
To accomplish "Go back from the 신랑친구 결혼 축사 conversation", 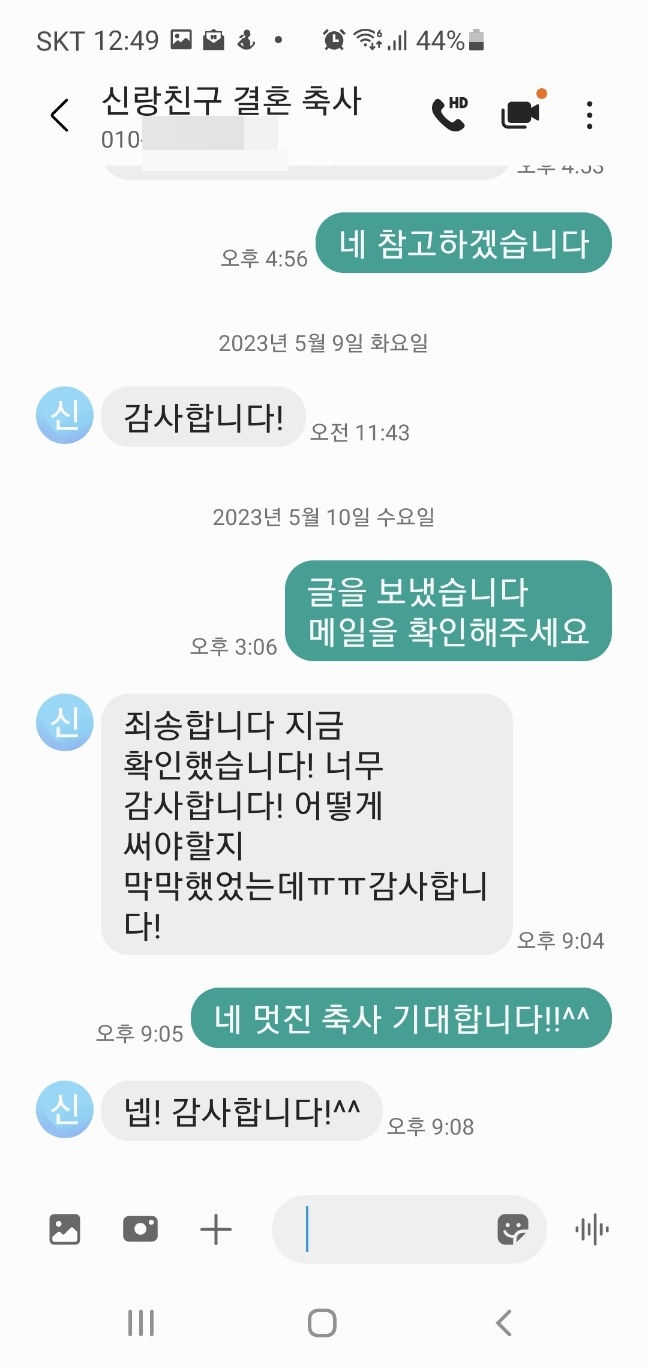I will 60,116.
